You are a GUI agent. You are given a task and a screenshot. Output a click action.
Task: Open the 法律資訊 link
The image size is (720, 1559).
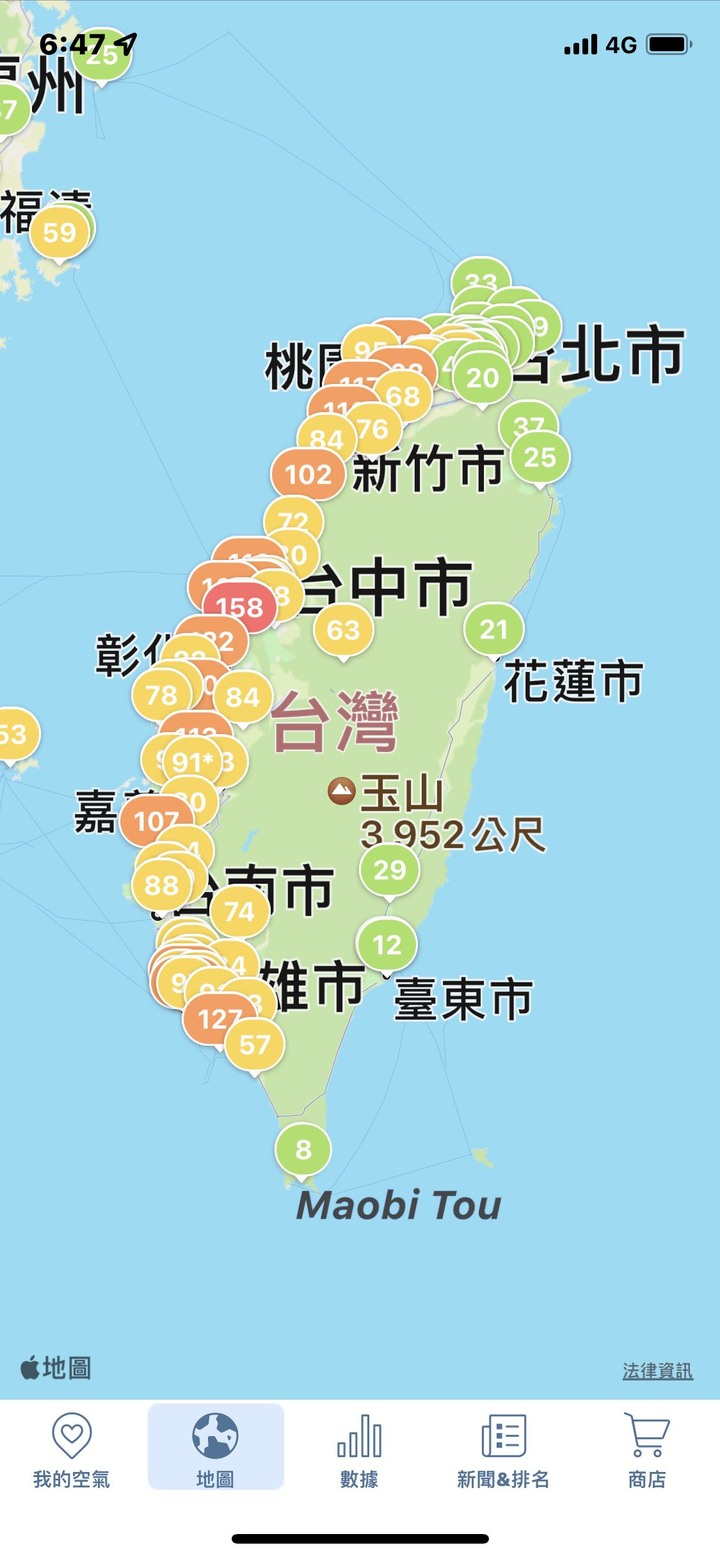pos(657,1371)
